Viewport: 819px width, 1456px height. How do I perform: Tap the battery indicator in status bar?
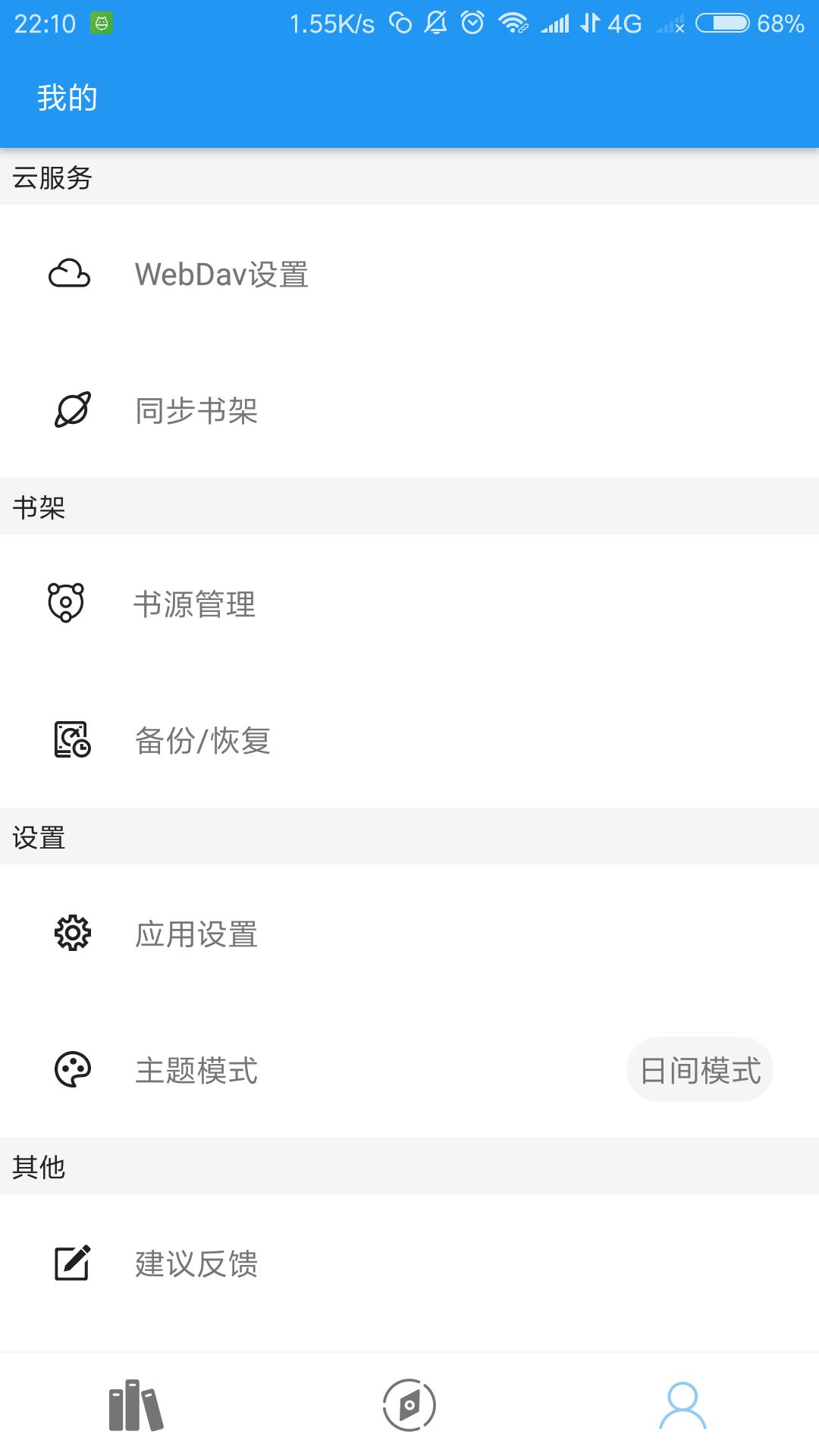(724, 23)
